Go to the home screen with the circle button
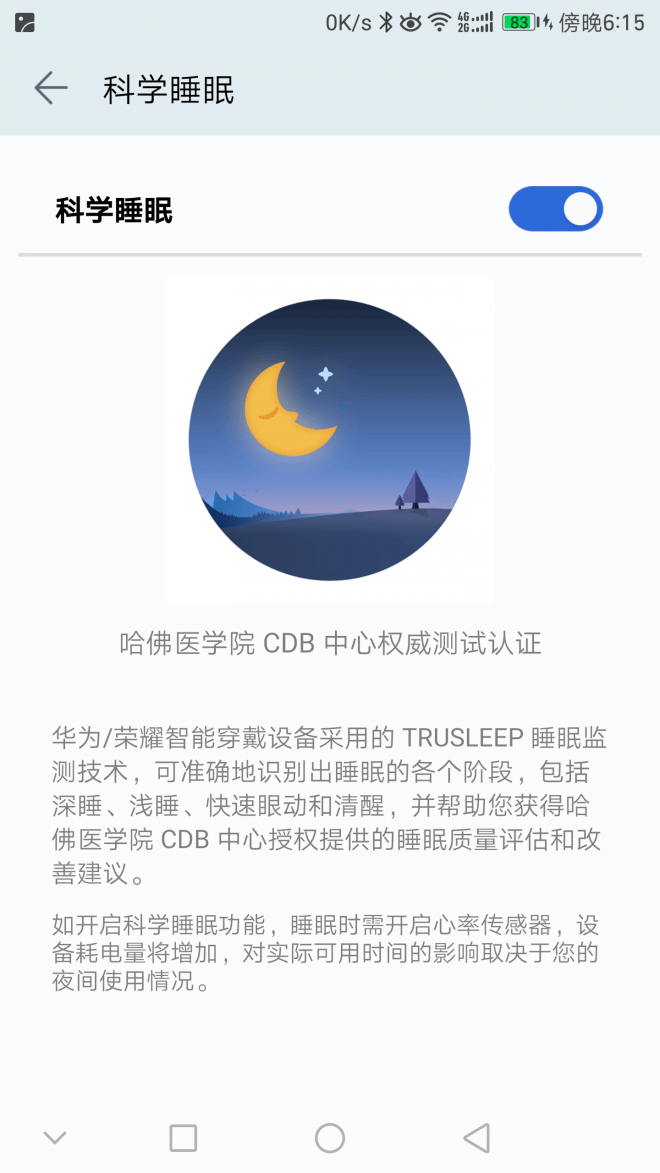This screenshot has width=660, height=1173. click(330, 1138)
